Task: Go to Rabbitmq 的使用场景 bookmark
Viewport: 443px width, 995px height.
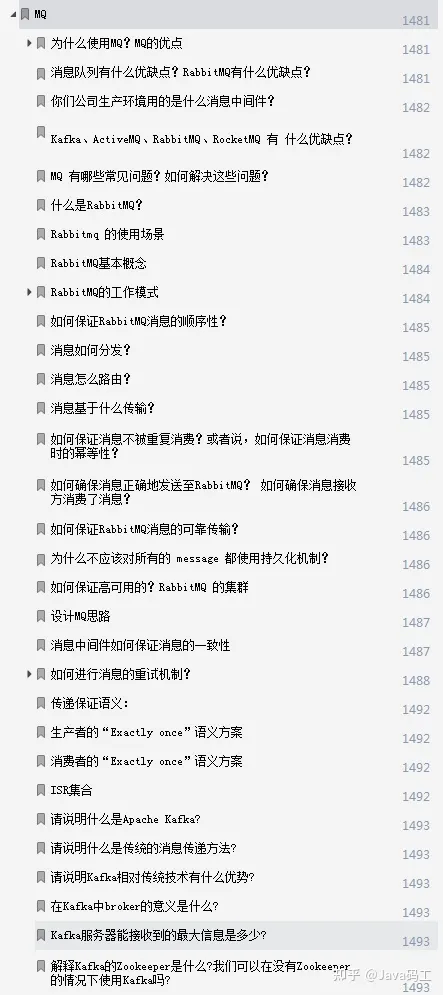Action: coord(107,234)
